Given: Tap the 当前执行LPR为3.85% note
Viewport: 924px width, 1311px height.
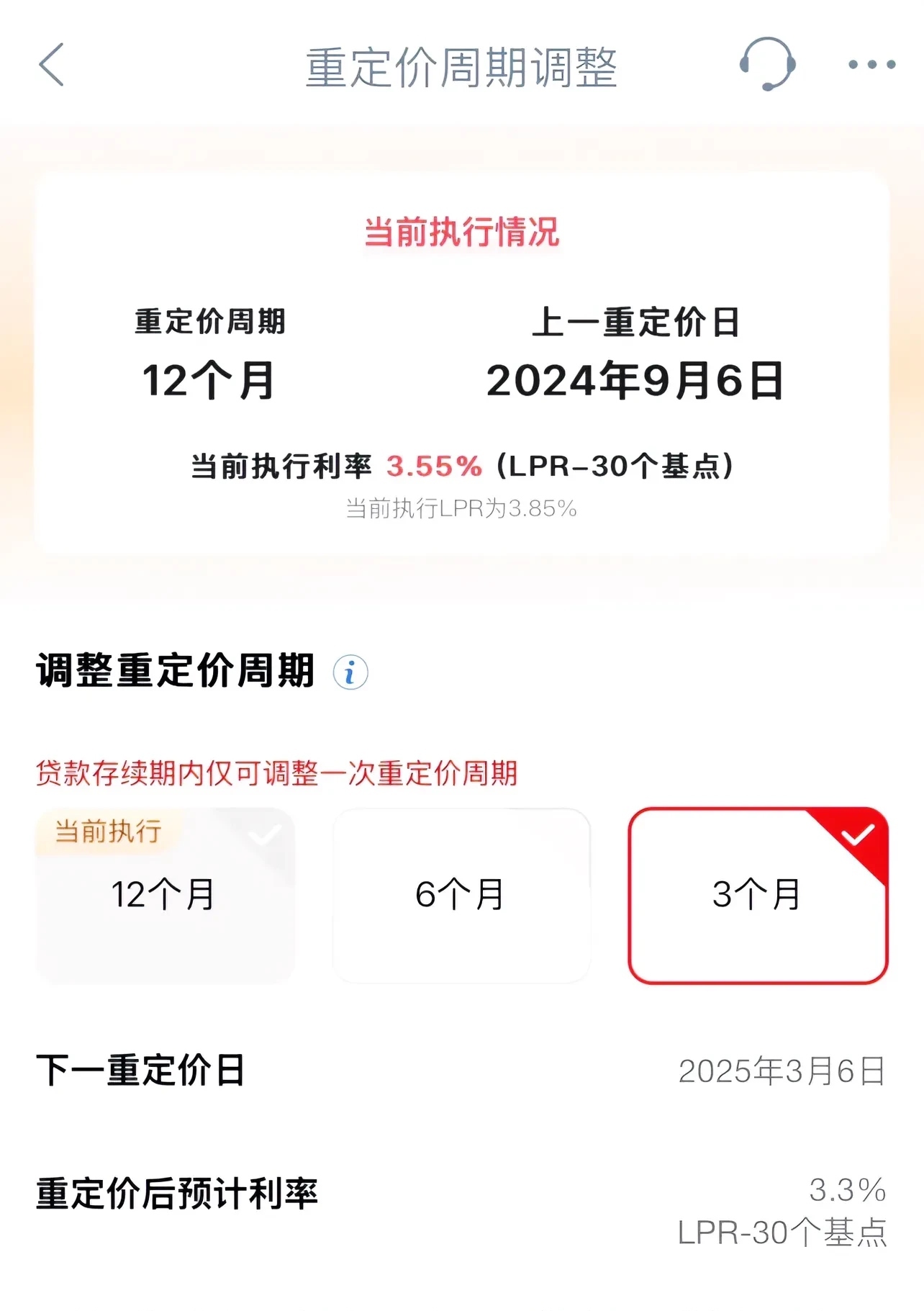Looking at the screenshot, I should click(462, 508).
